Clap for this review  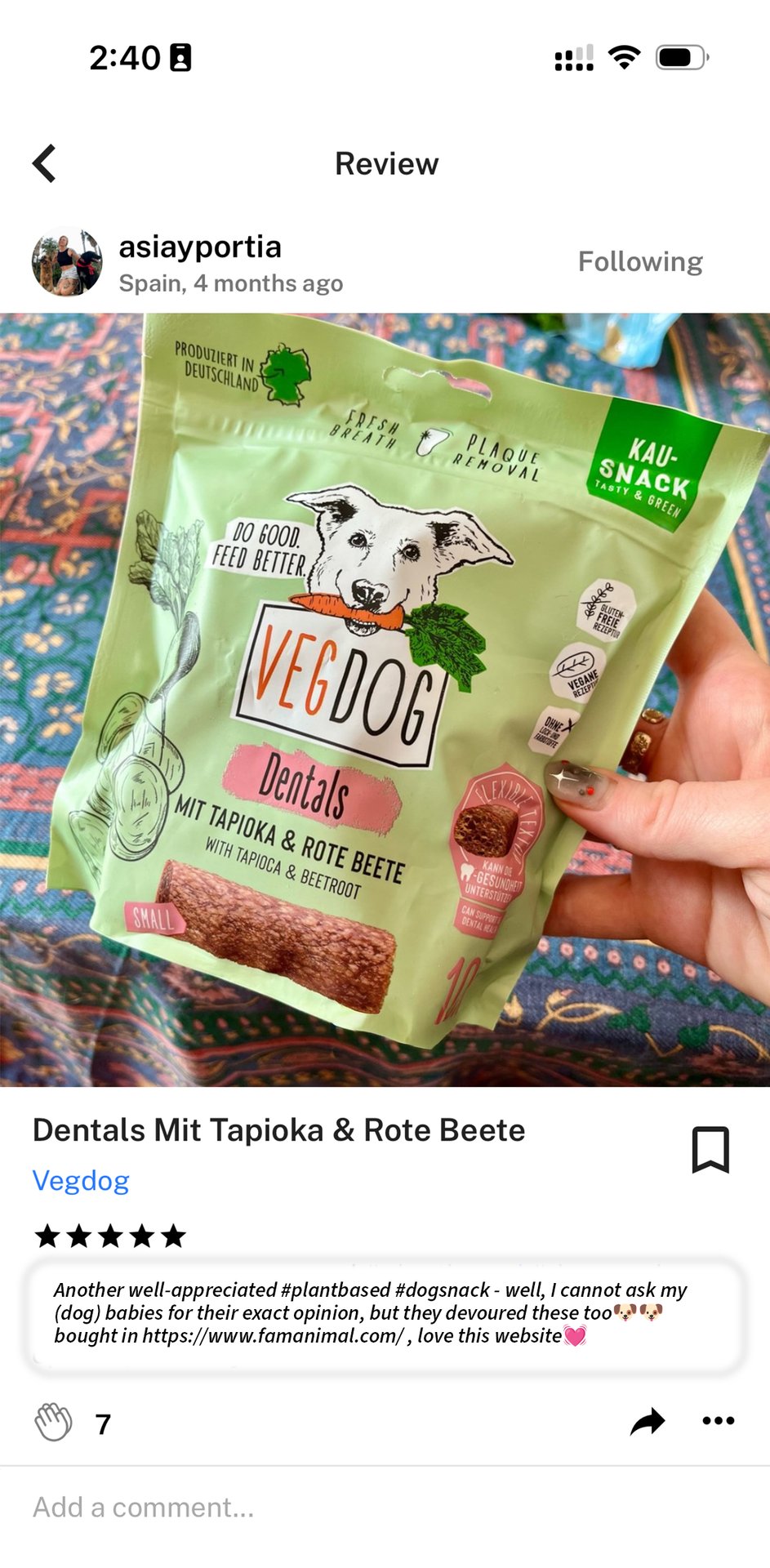(54, 1423)
